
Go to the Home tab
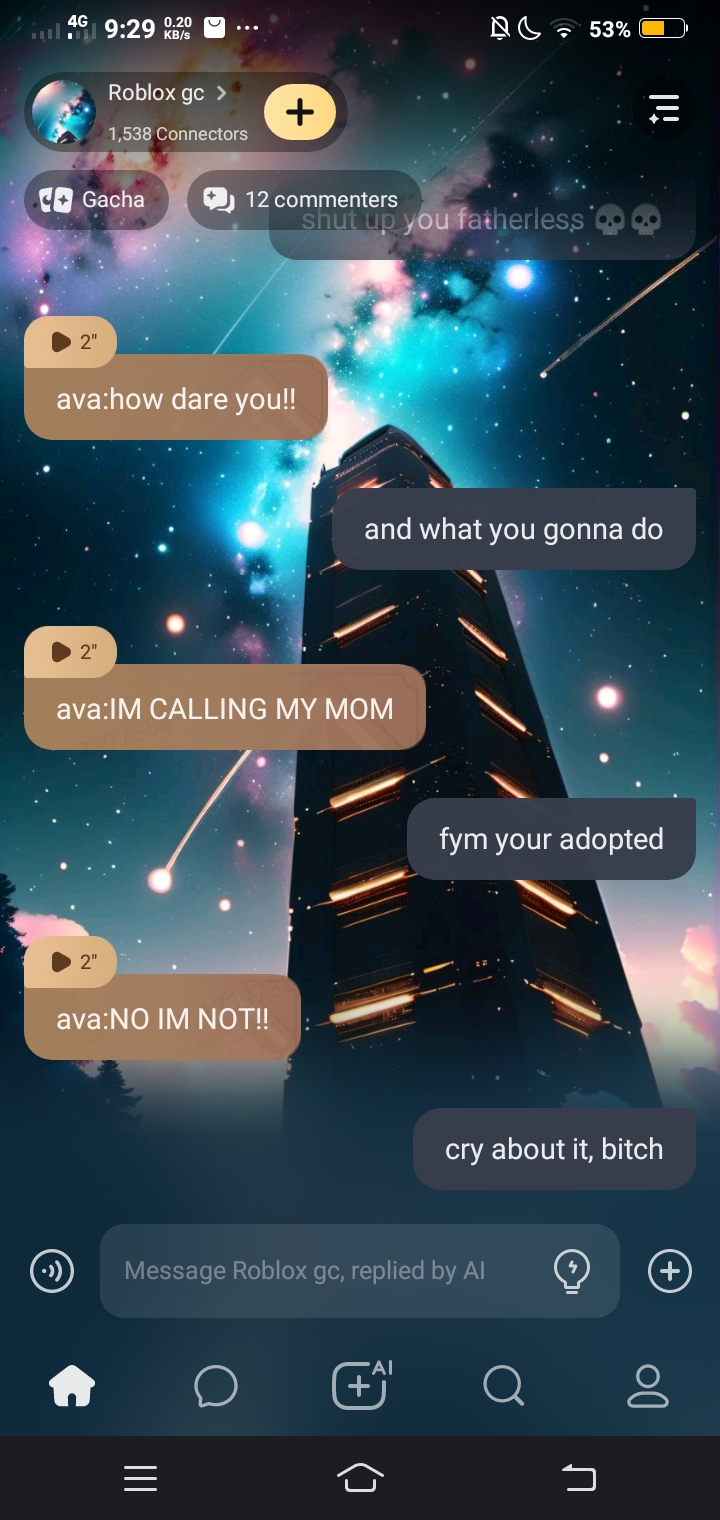tap(72, 1386)
